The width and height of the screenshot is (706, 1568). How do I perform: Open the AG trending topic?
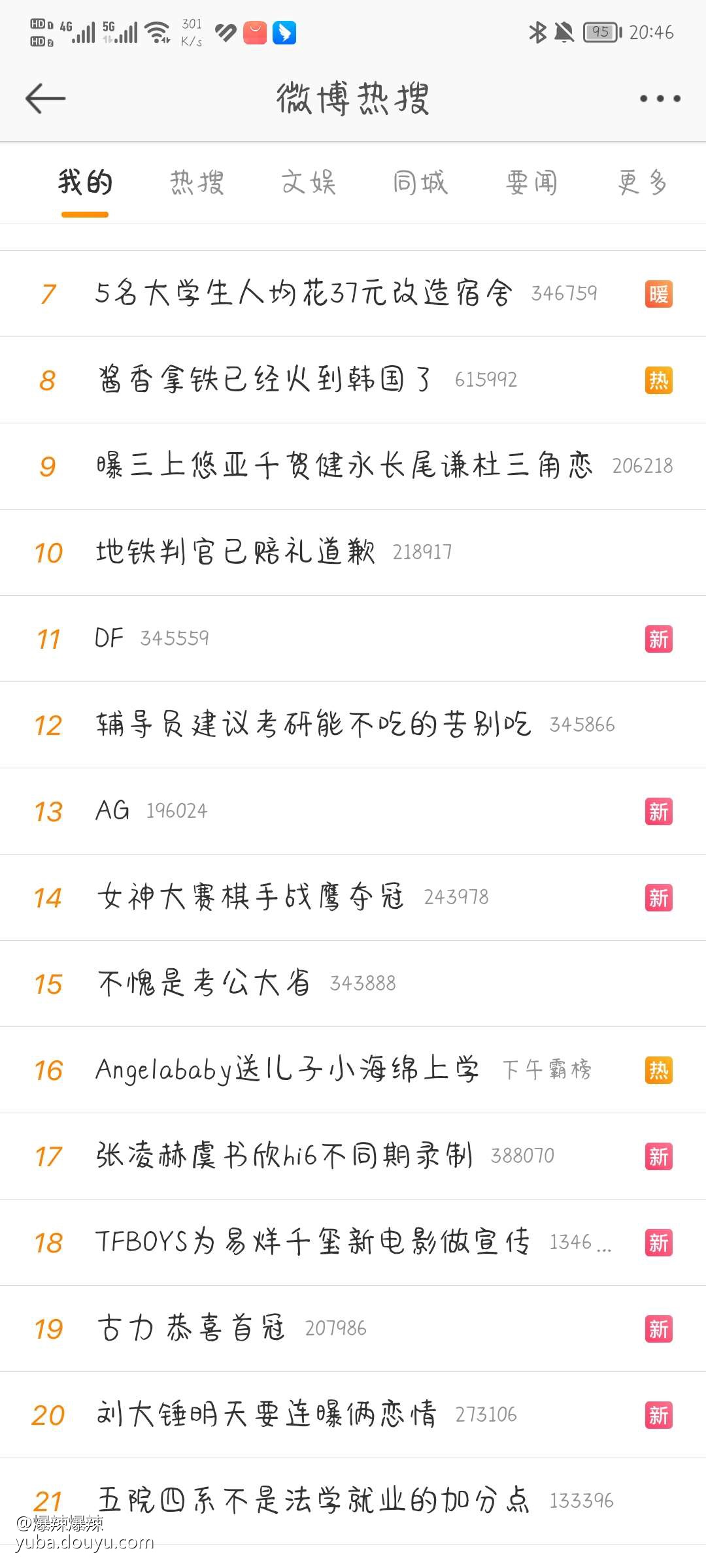pyautogui.click(x=112, y=811)
